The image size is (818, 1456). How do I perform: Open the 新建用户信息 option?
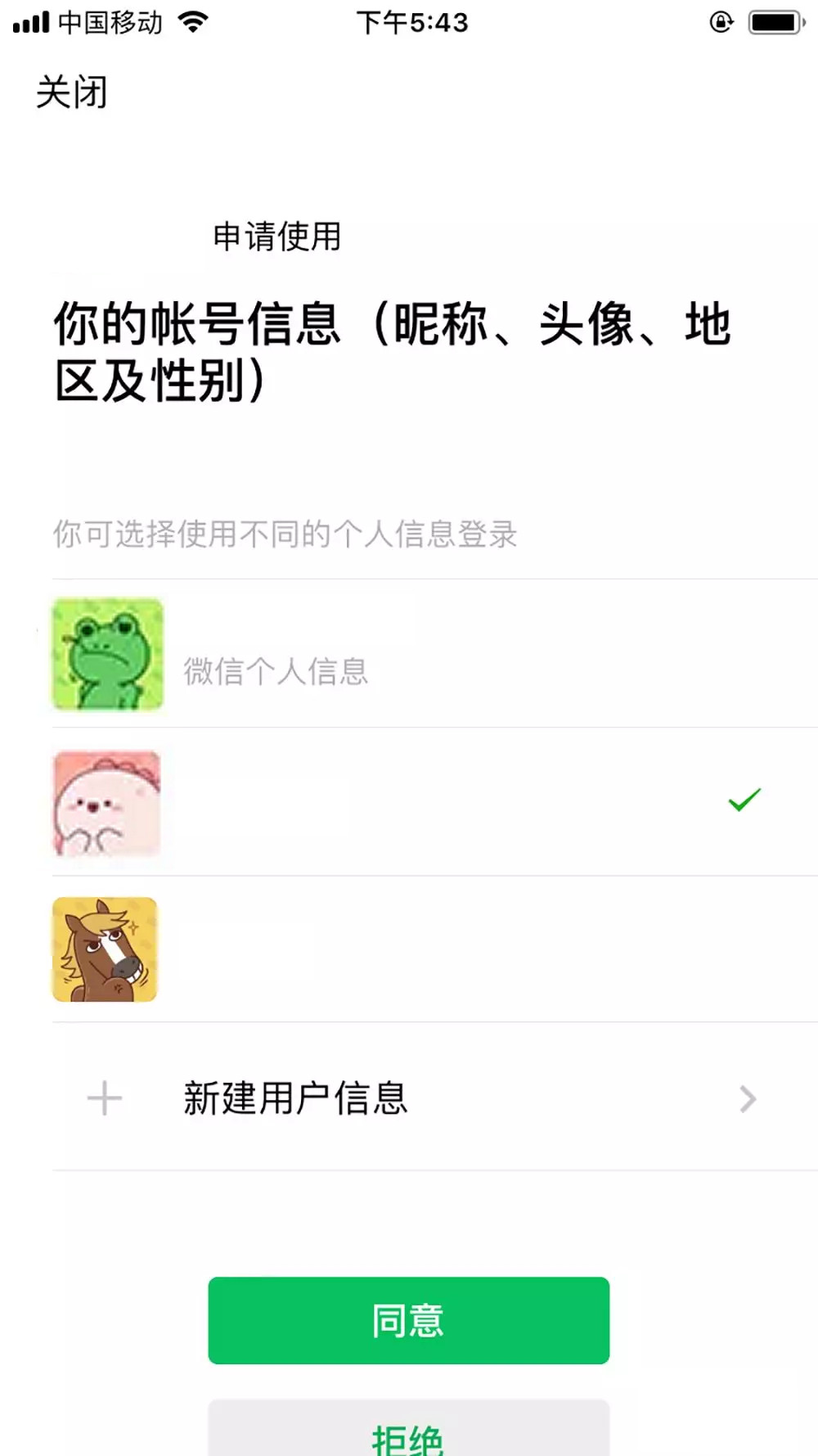pyautogui.click(x=296, y=1098)
